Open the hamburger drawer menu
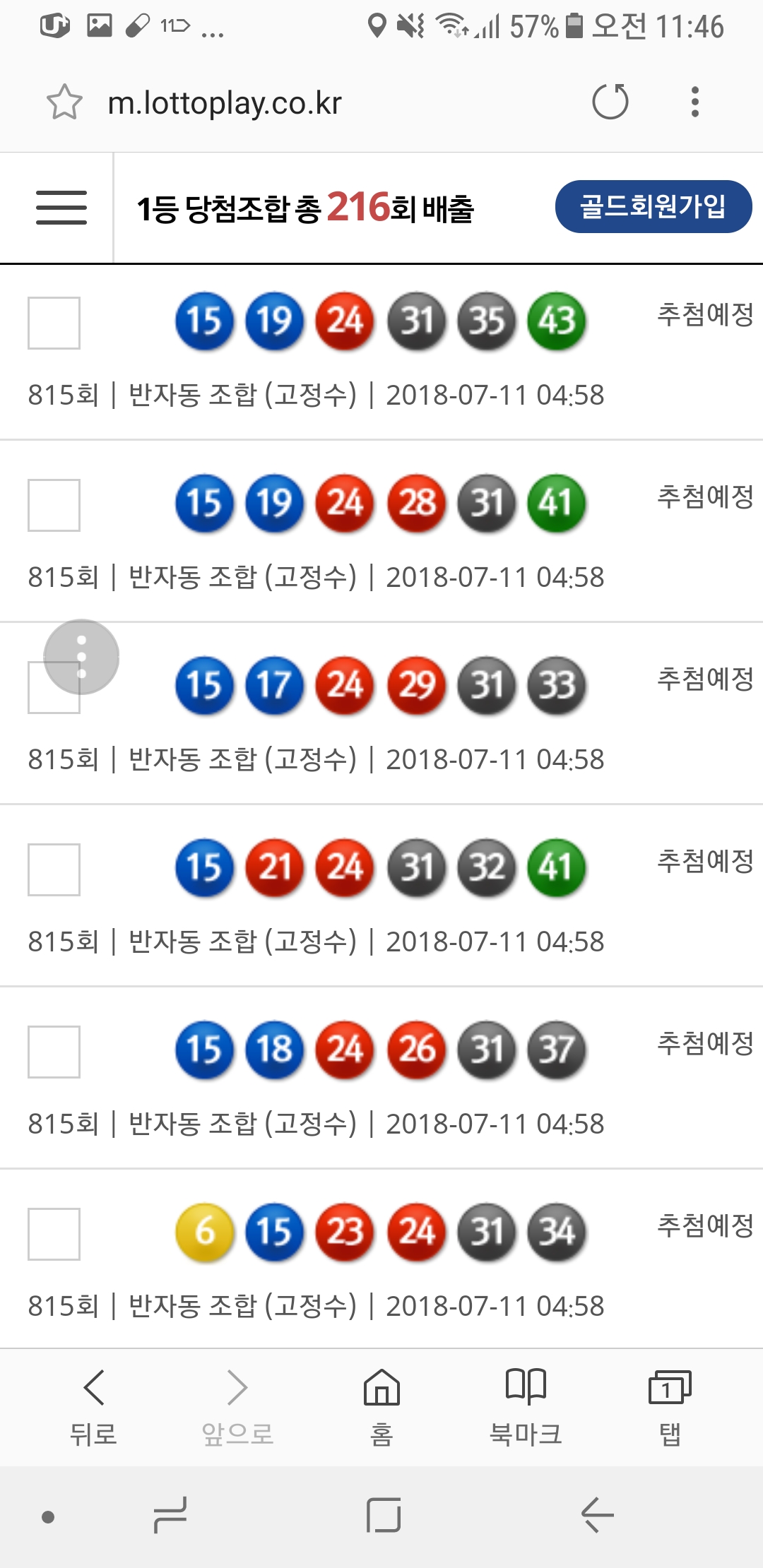763x1568 pixels. (x=61, y=208)
